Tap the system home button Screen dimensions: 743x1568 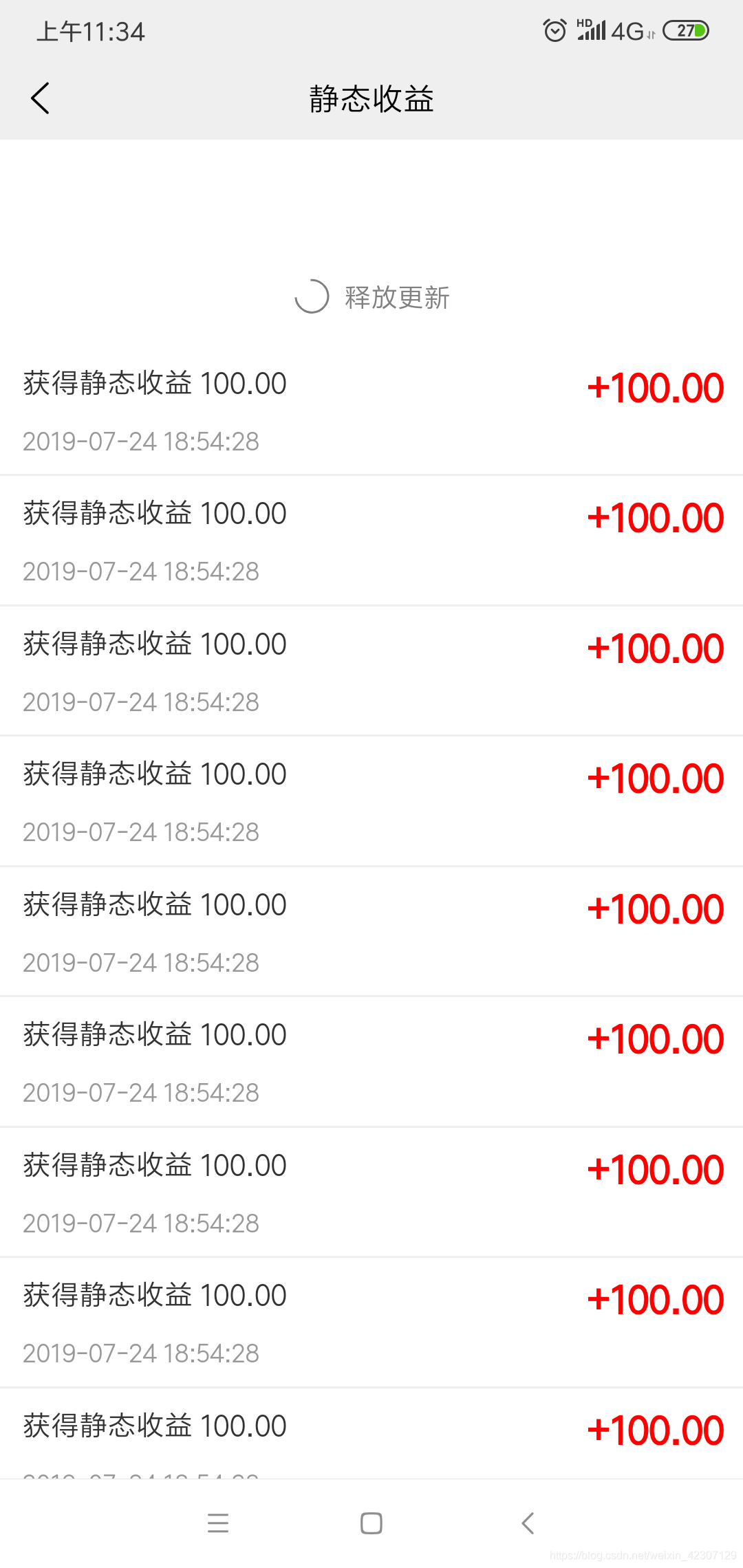click(371, 1523)
